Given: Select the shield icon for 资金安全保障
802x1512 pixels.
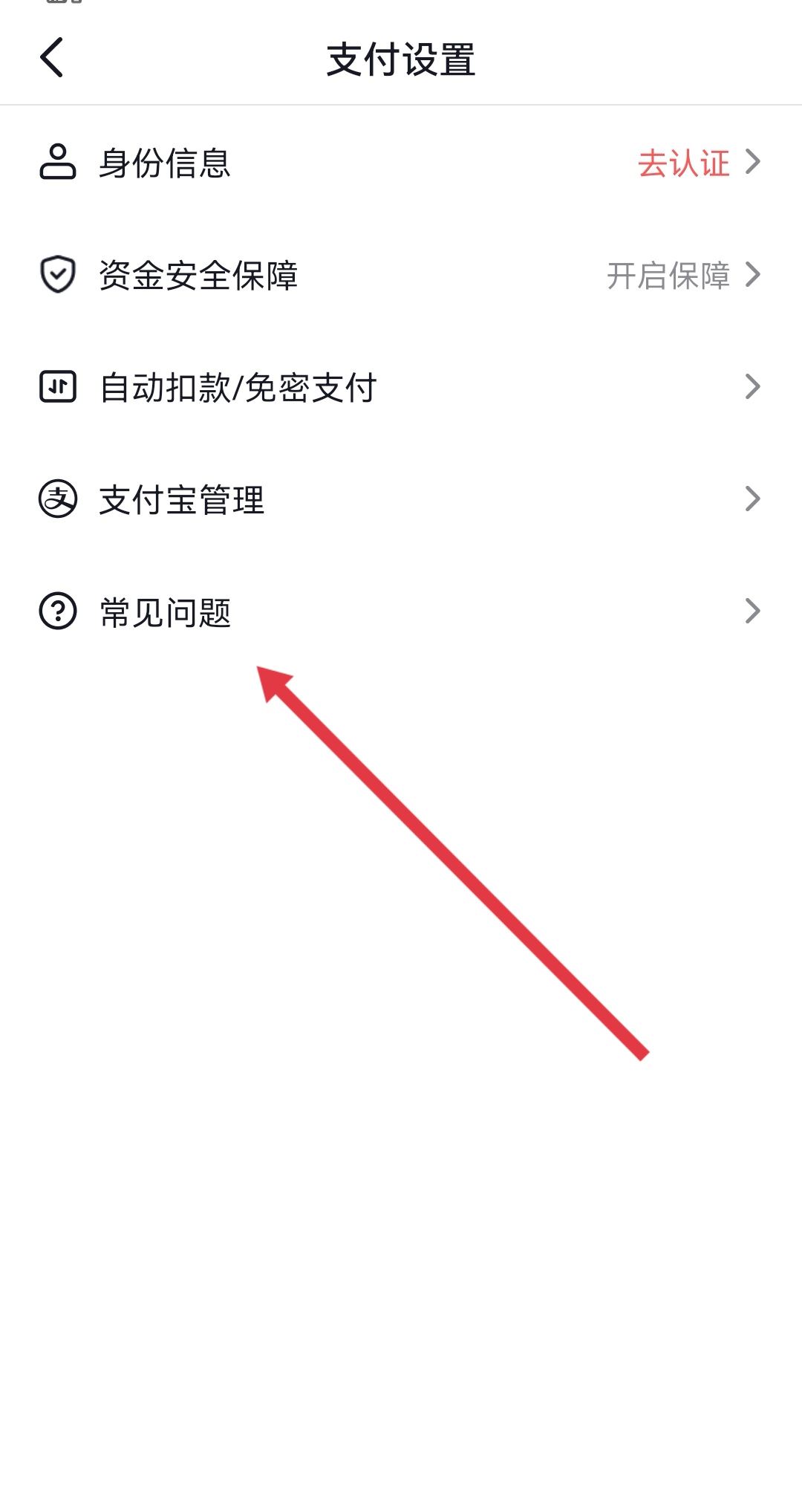Looking at the screenshot, I should 58,275.
